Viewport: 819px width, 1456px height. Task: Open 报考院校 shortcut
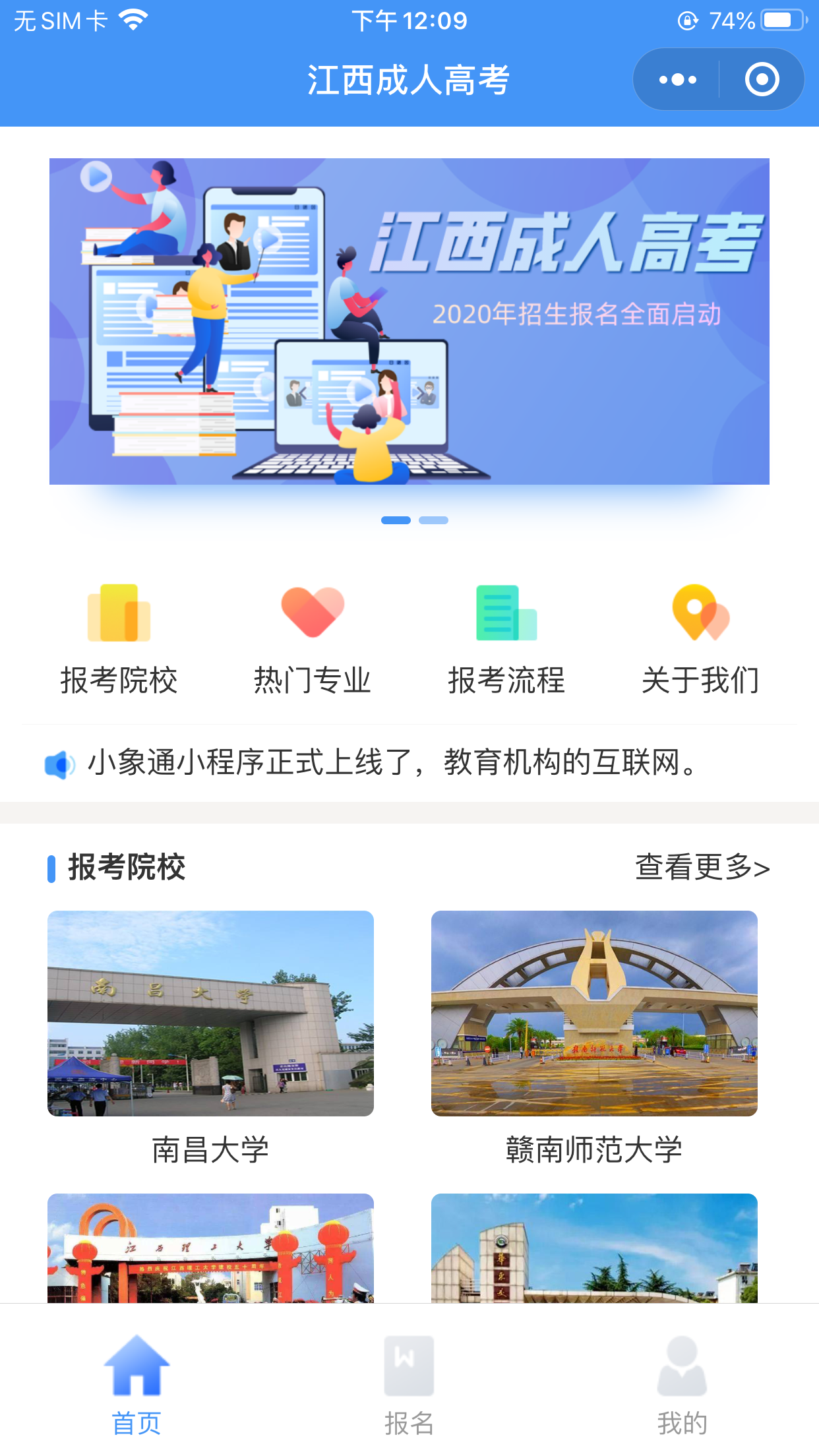119,640
